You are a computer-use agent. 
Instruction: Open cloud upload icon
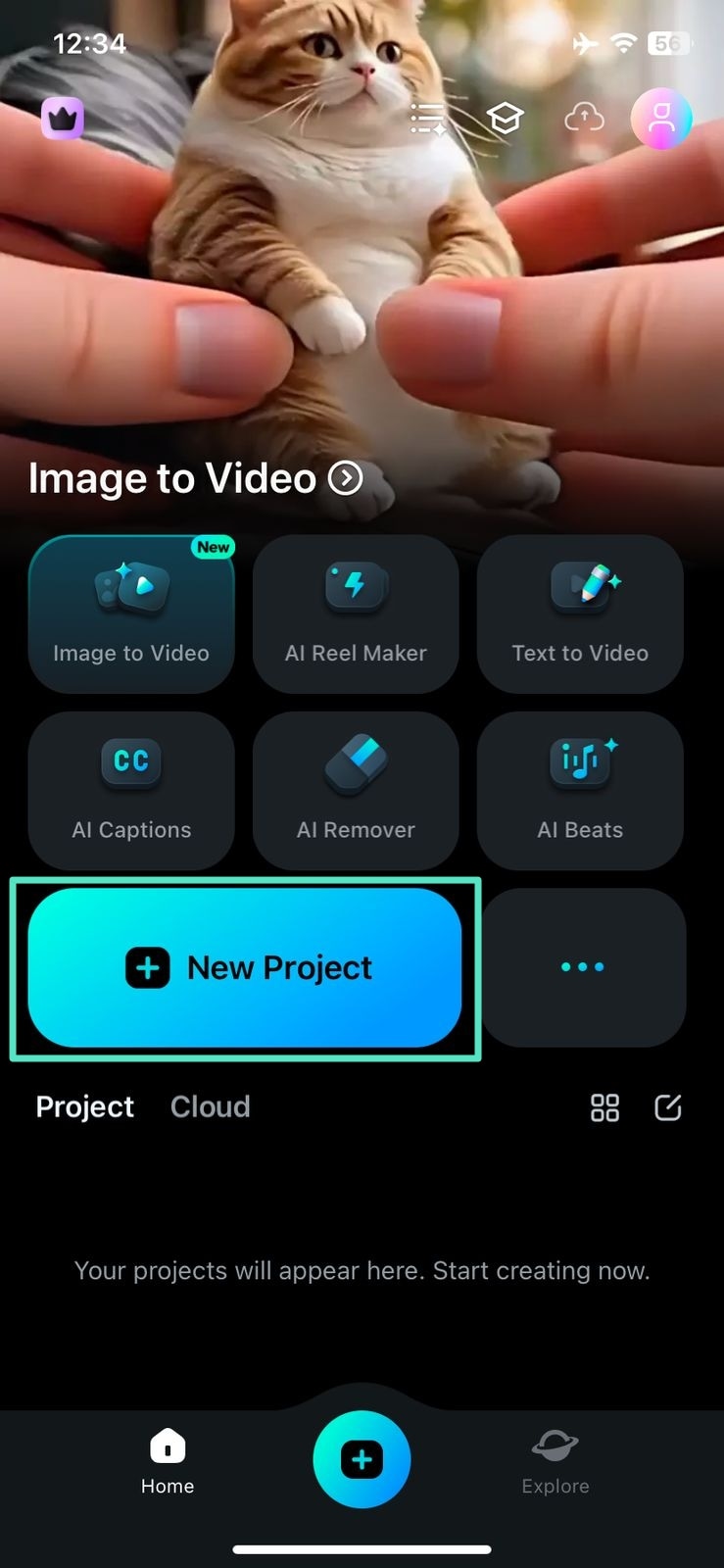pyautogui.click(x=584, y=119)
